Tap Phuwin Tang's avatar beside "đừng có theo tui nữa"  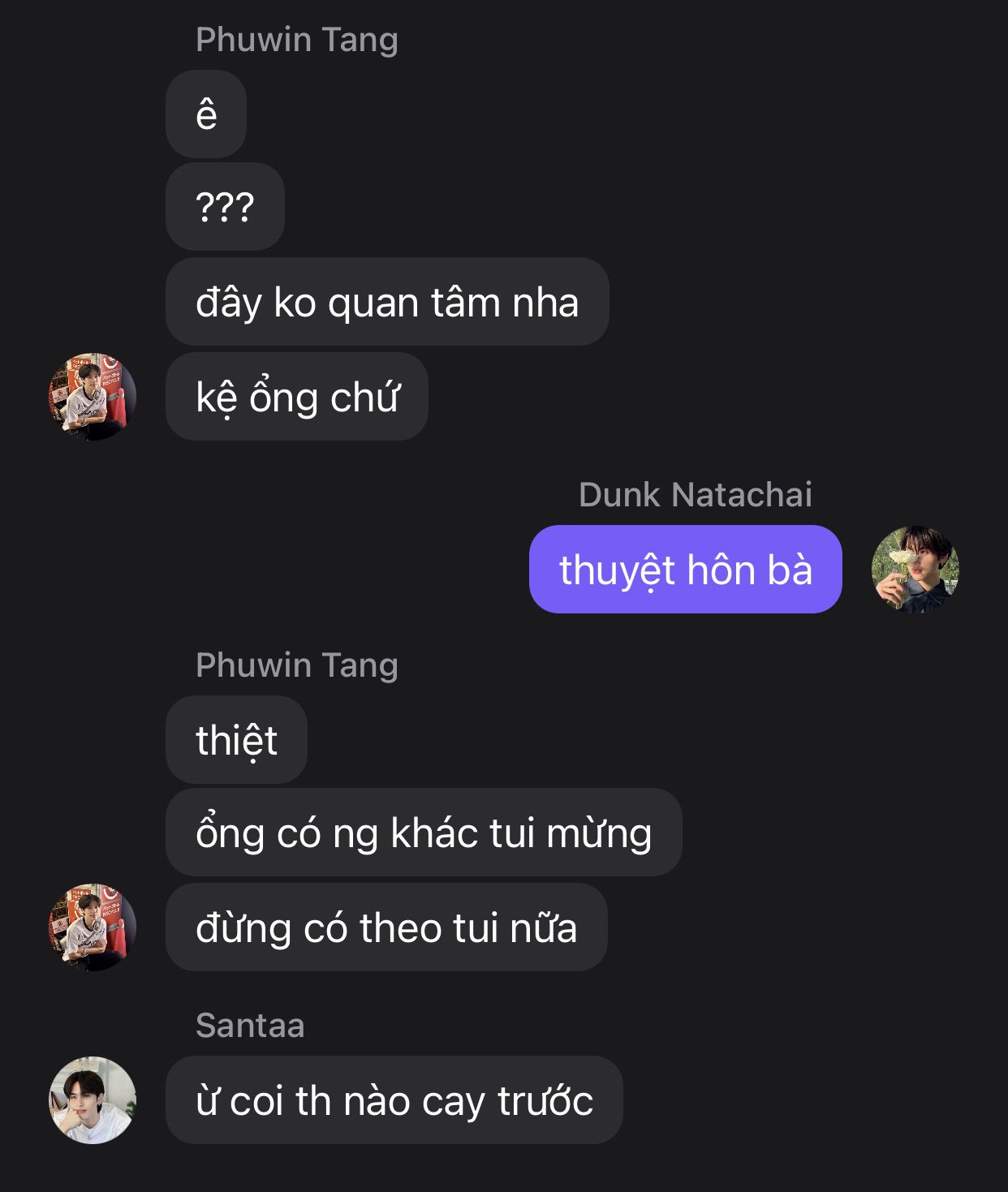pos(93,927)
